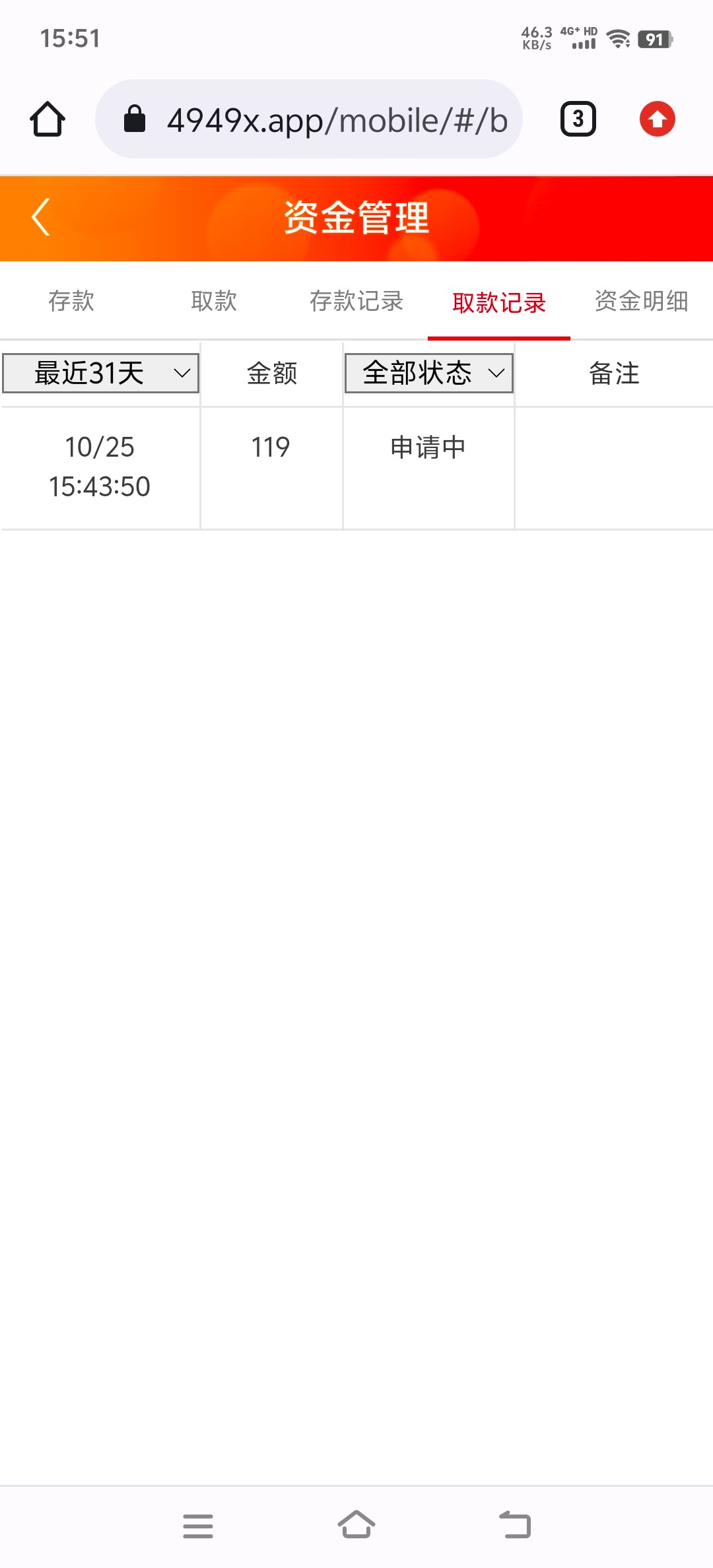Image resolution: width=713 pixels, height=1568 pixels.
Task: Select the 取款记录 tab
Action: coord(499,302)
